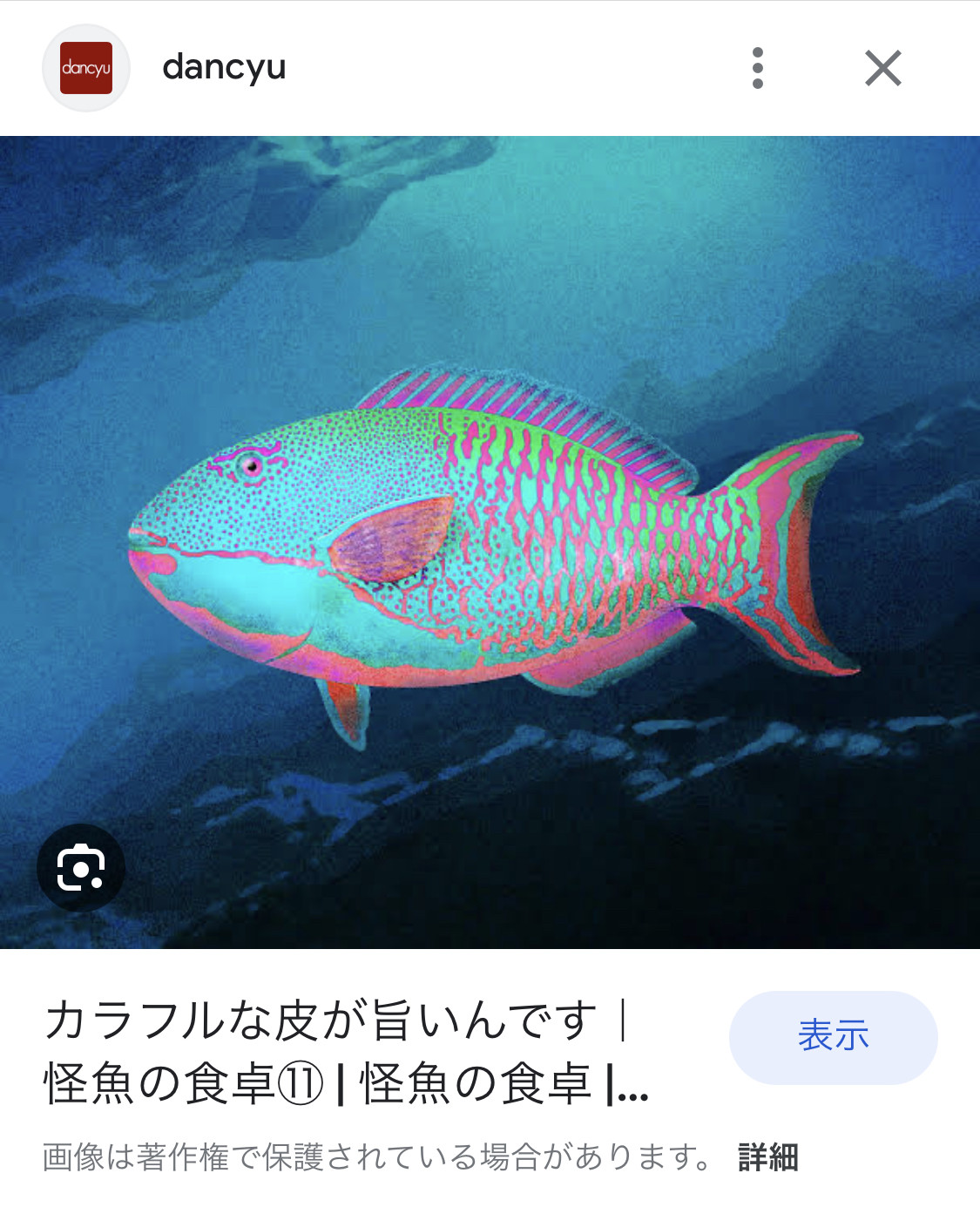Open the colorful parrotfish image

tap(490, 540)
